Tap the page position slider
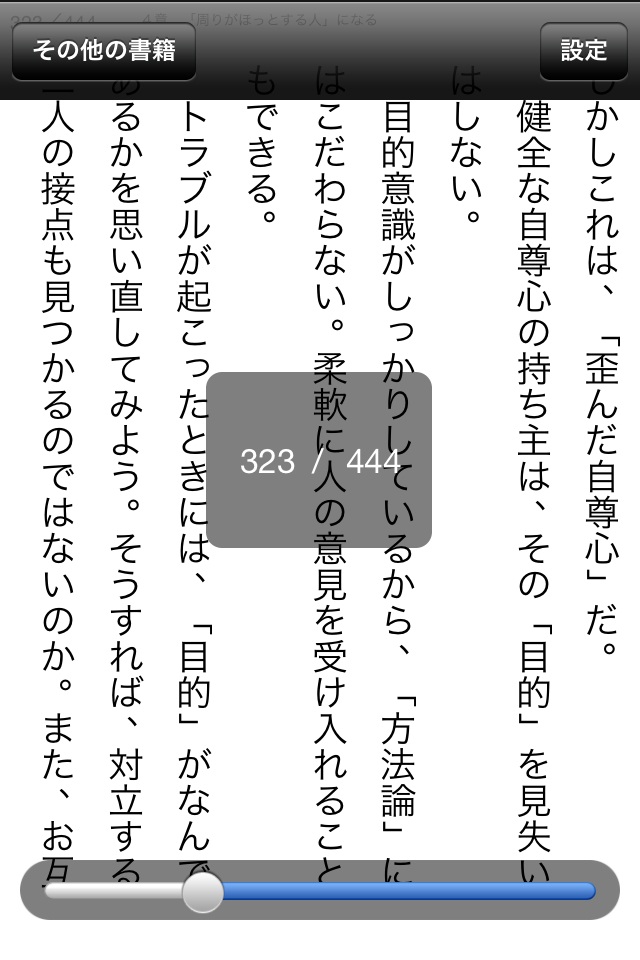This screenshot has width=640, height=960. click(x=320, y=891)
